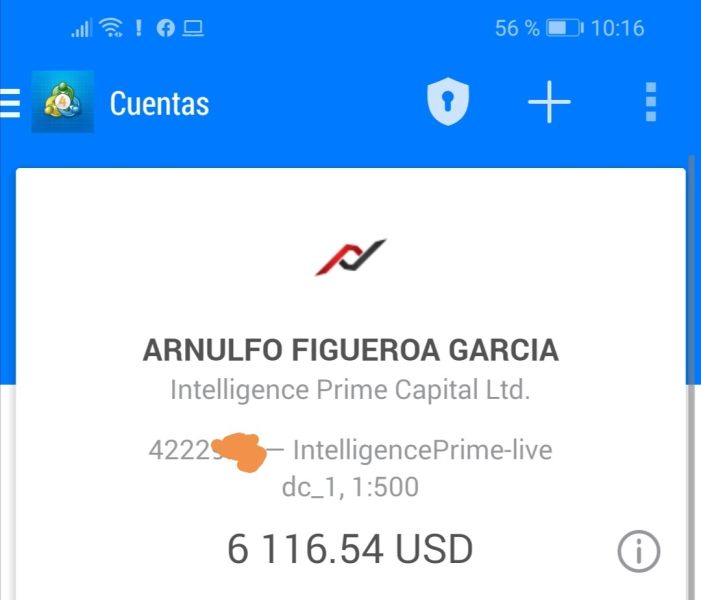Open the three-dot overflow menu

click(651, 103)
